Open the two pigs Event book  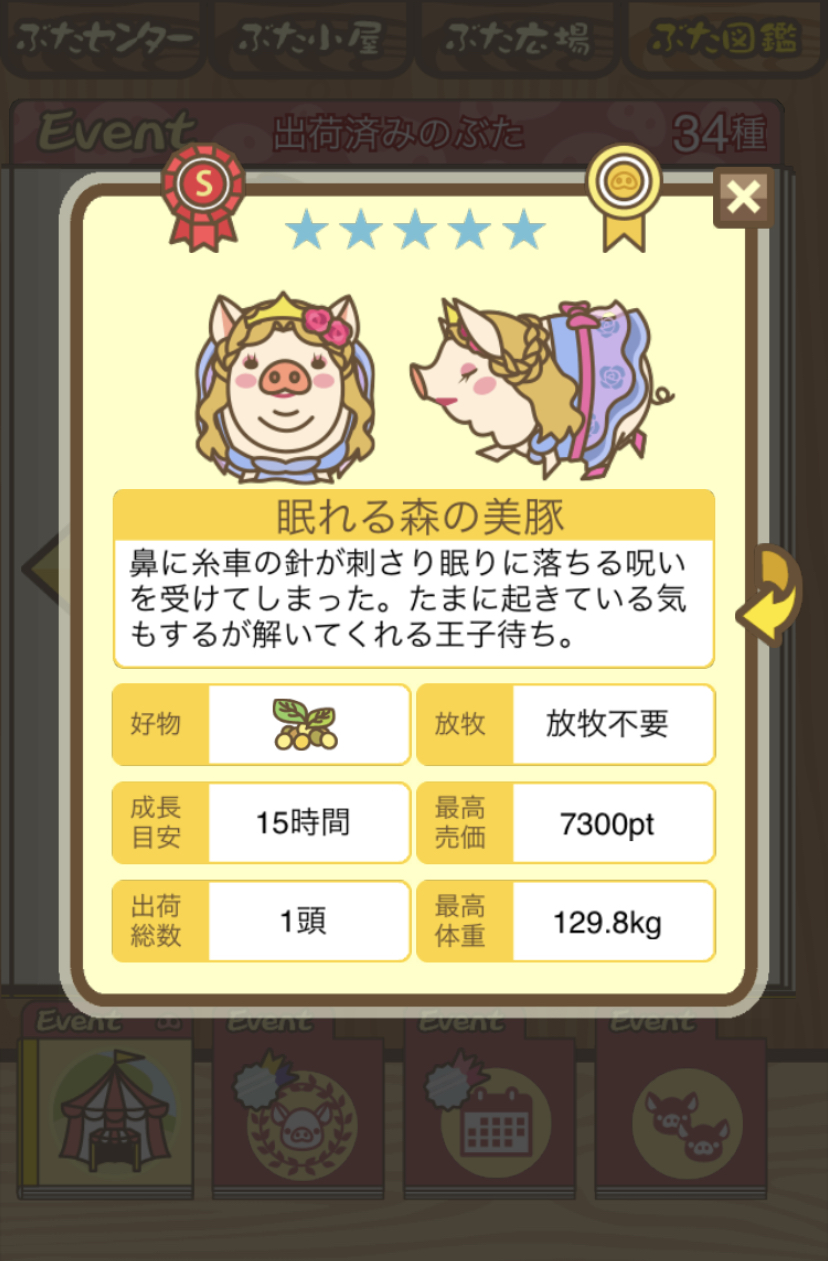coord(684,1110)
